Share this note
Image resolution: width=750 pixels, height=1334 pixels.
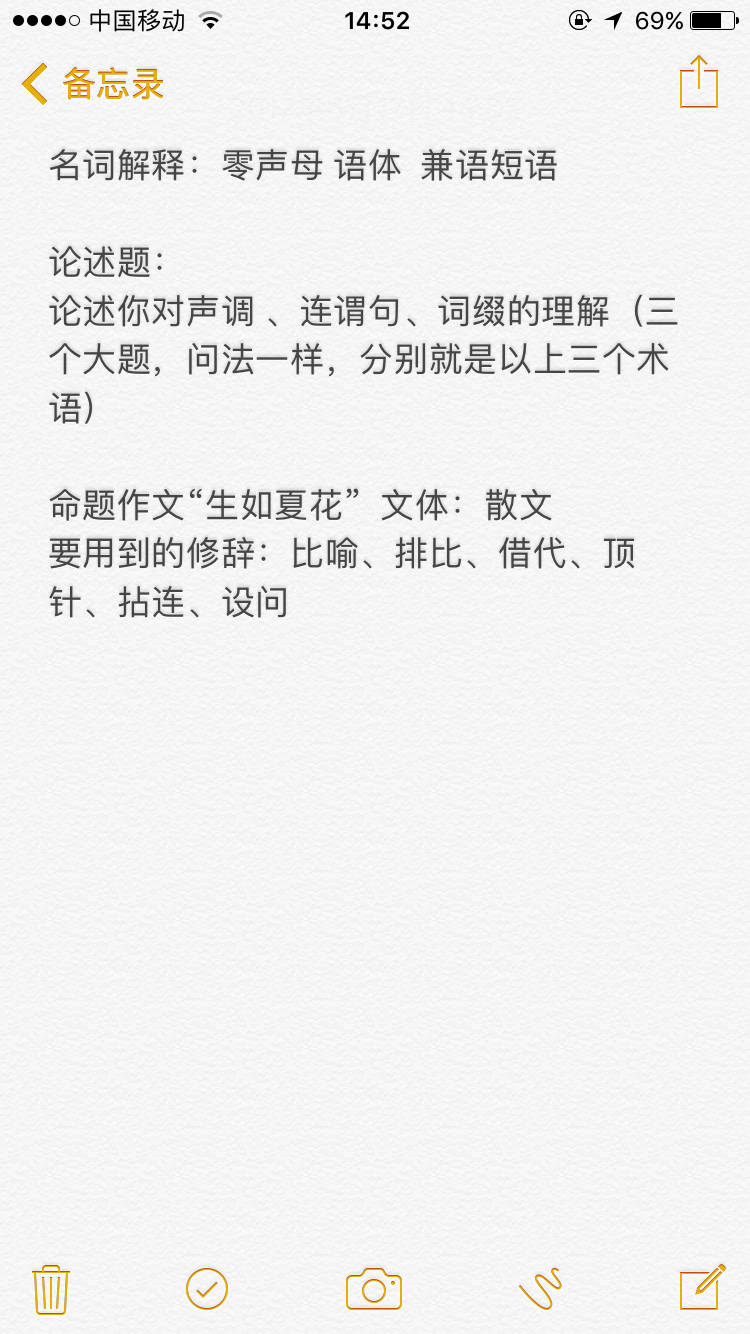(698, 82)
